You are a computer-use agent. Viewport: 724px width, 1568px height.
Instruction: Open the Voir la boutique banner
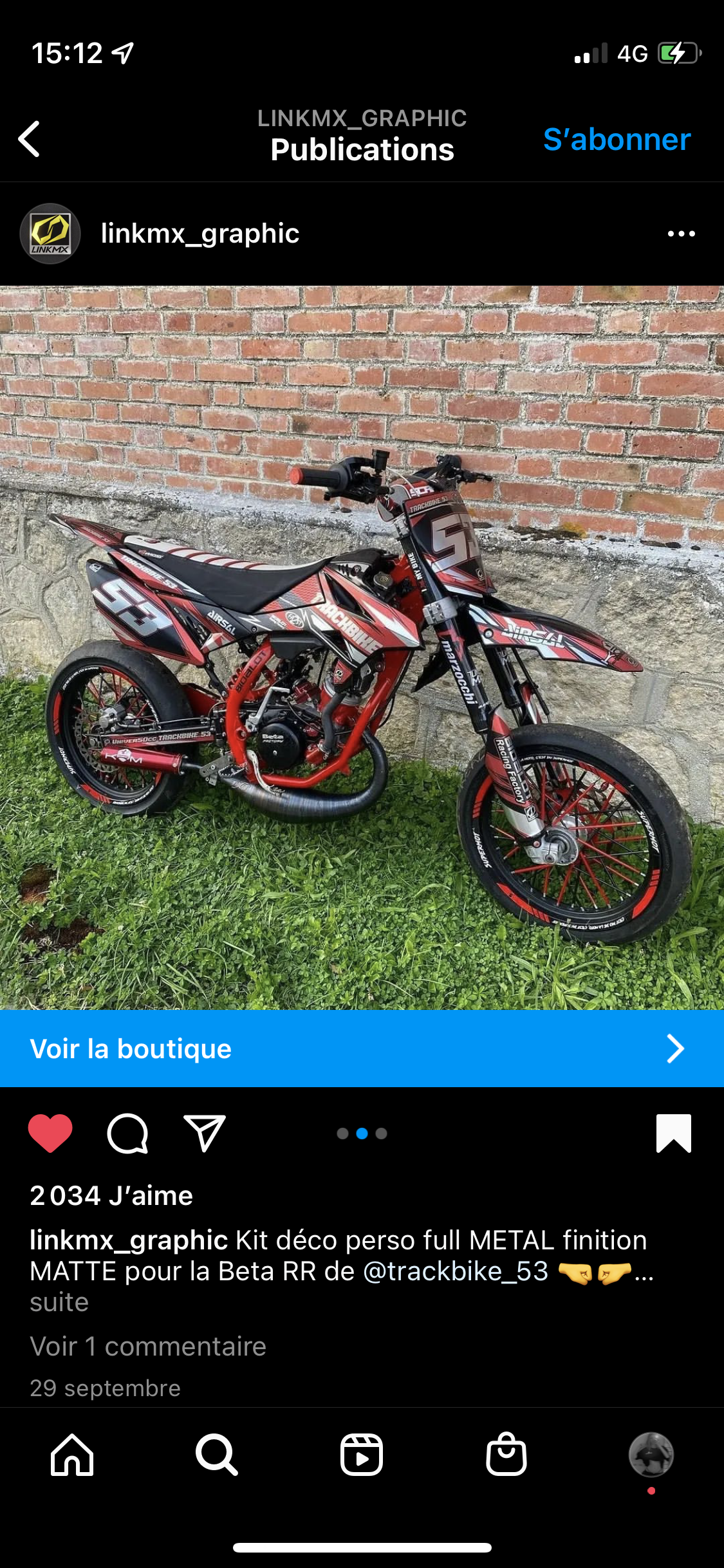point(362,1049)
